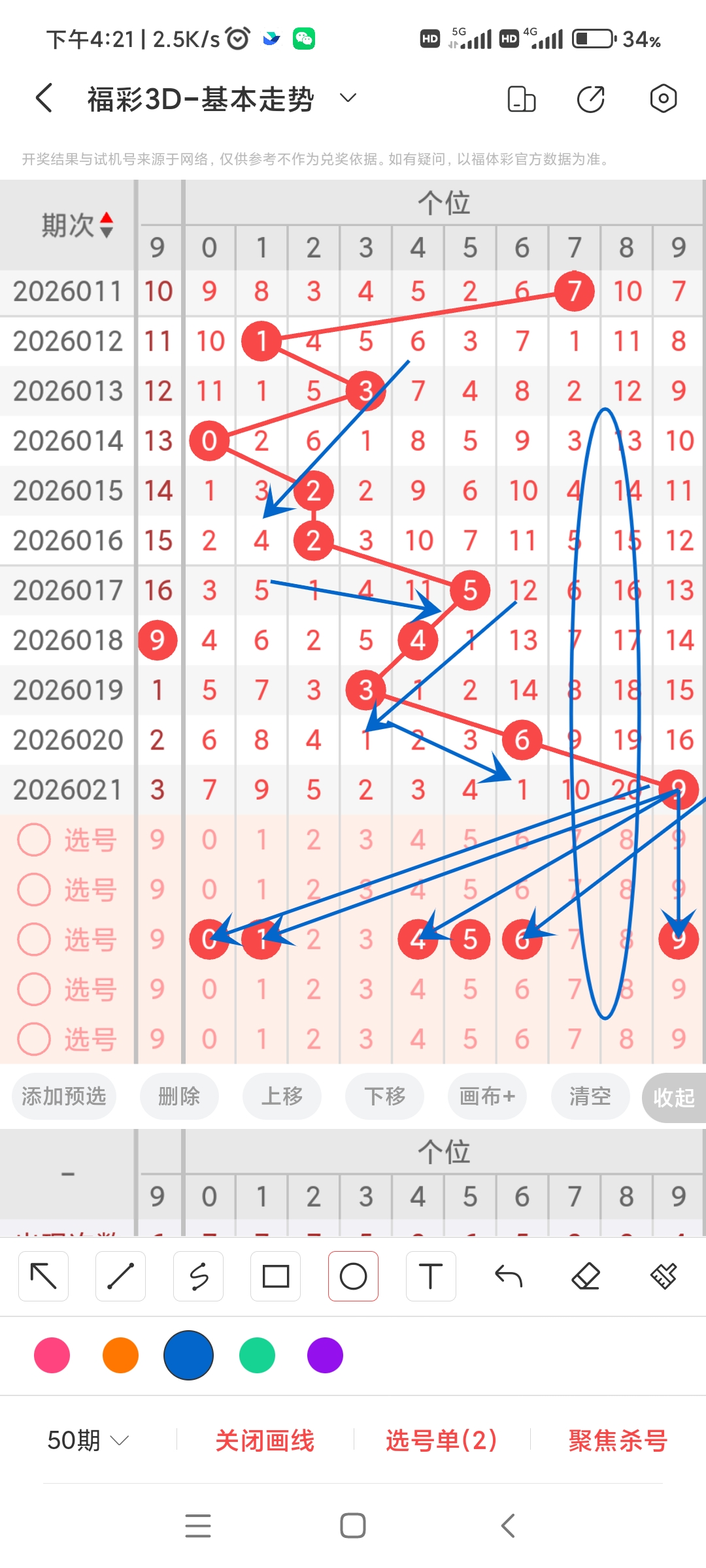Select the last 选号 row radio circle
This screenshot has height=1568, width=706.
pyautogui.click(x=34, y=1039)
